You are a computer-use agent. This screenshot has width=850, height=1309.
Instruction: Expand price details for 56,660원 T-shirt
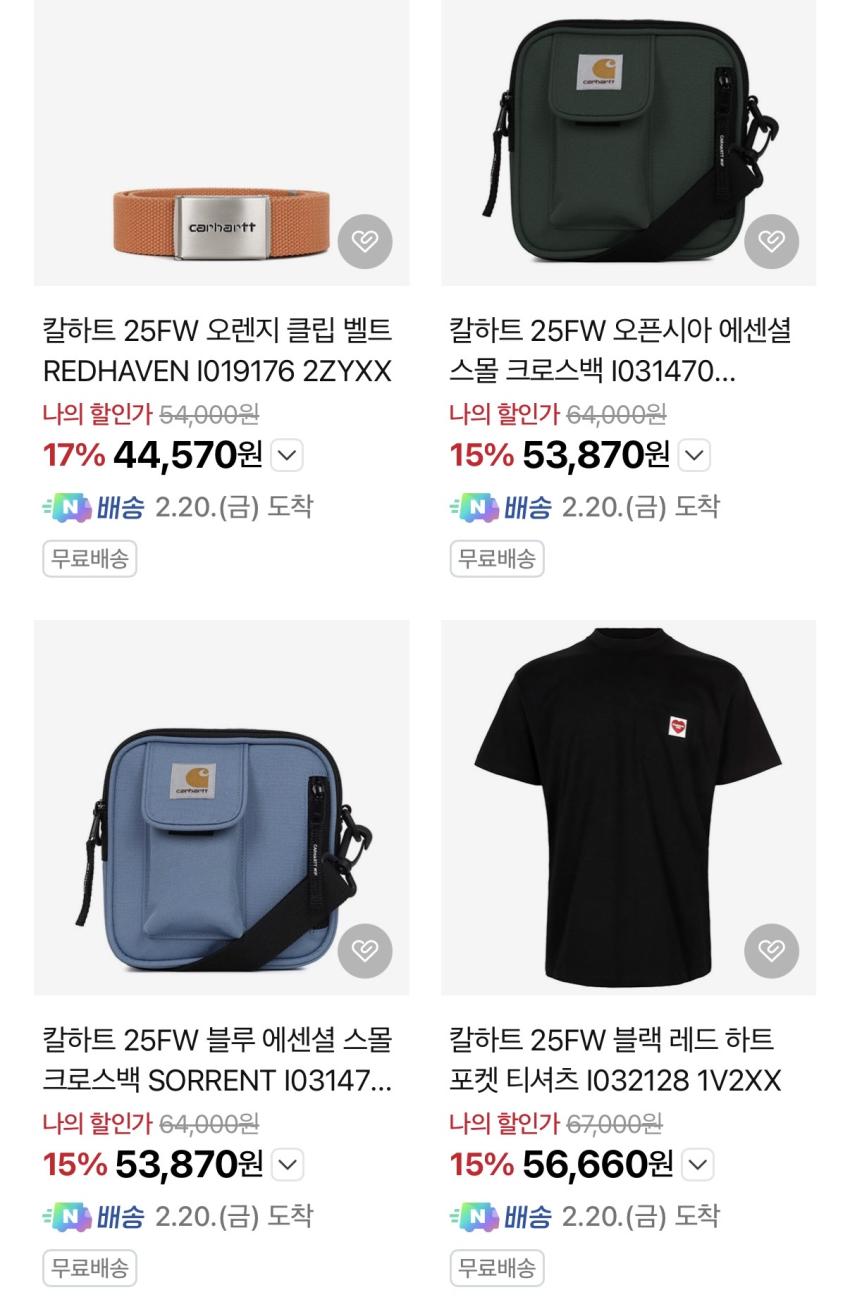coord(697,1165)
